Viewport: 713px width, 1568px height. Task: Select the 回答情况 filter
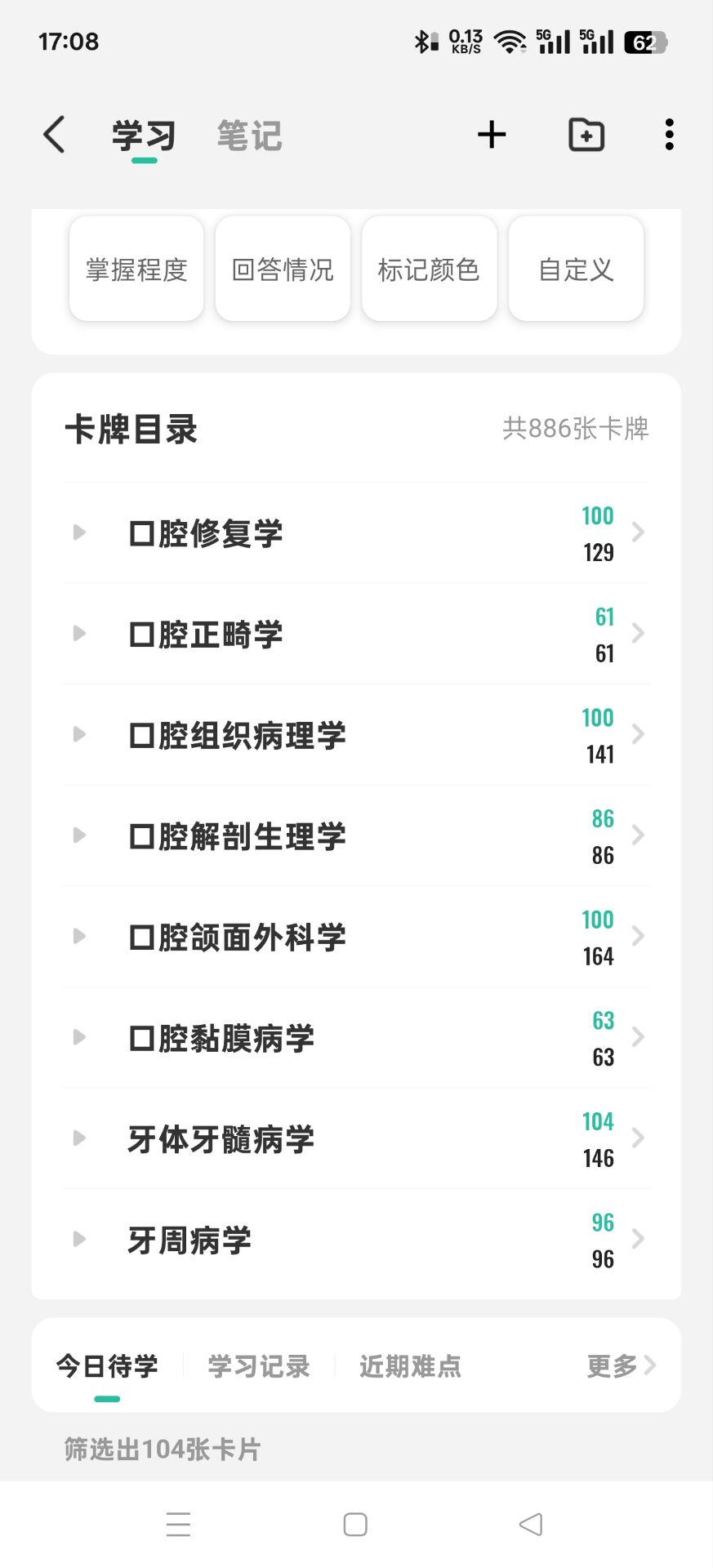pos(283,269)
